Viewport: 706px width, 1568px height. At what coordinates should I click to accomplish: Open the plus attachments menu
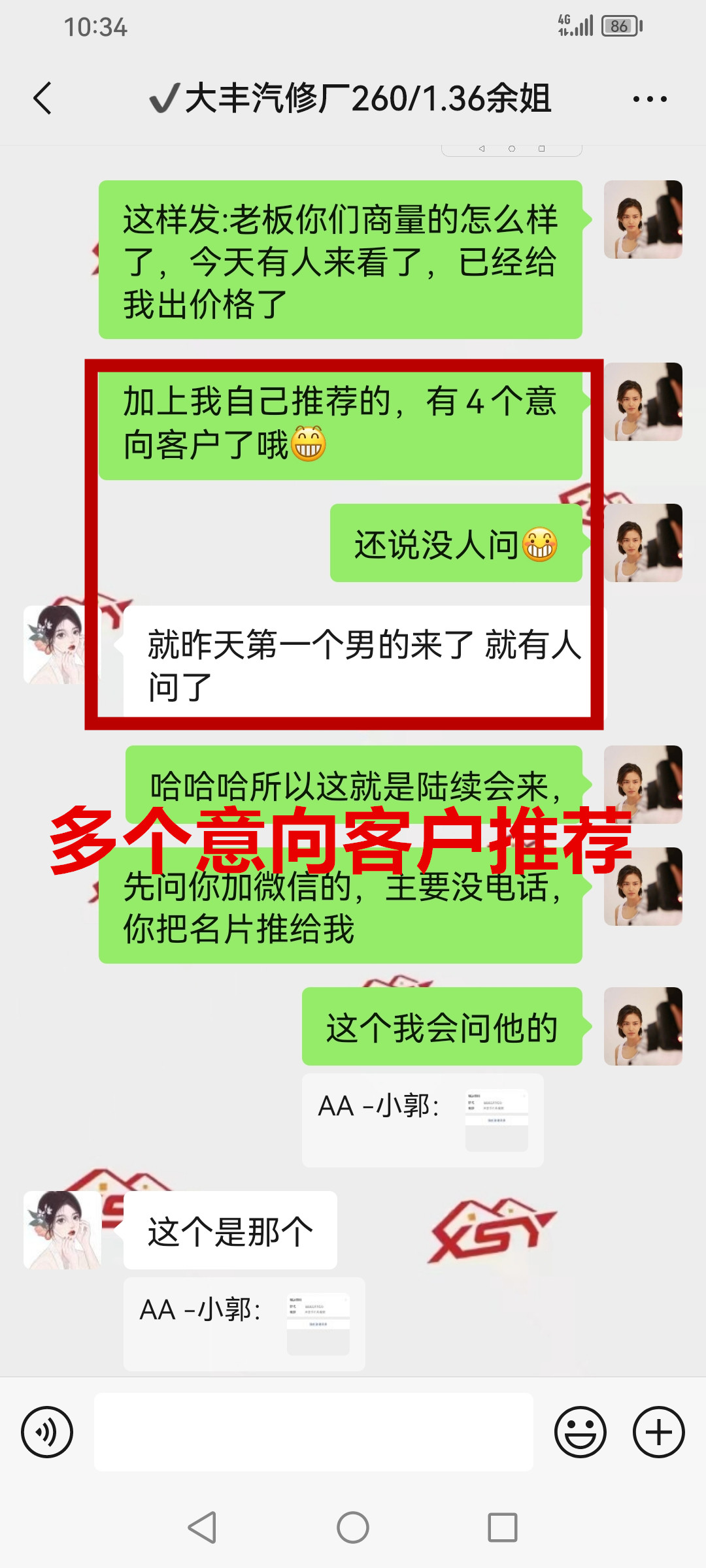658,1432
